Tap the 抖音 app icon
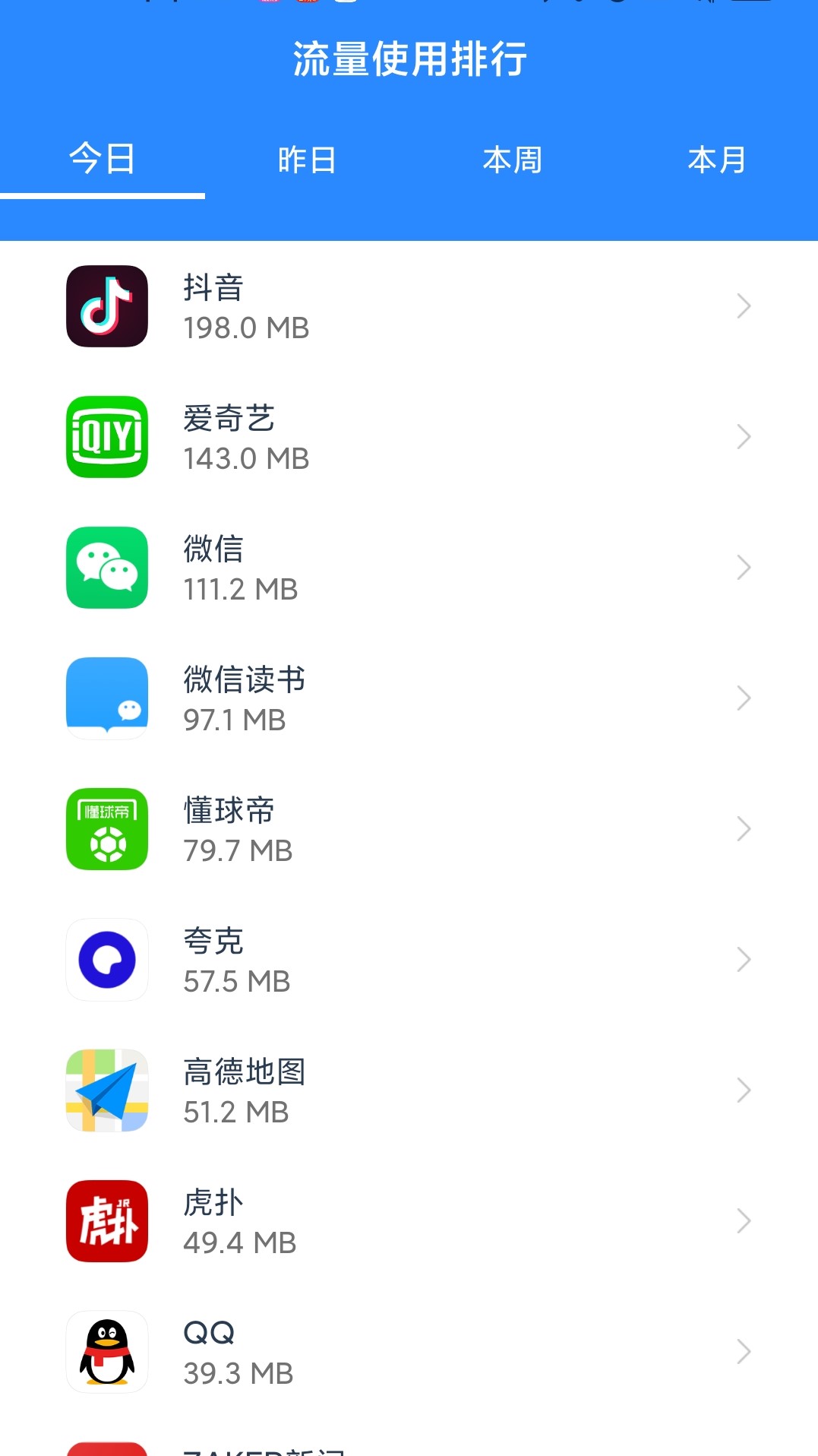 [107, 306]
